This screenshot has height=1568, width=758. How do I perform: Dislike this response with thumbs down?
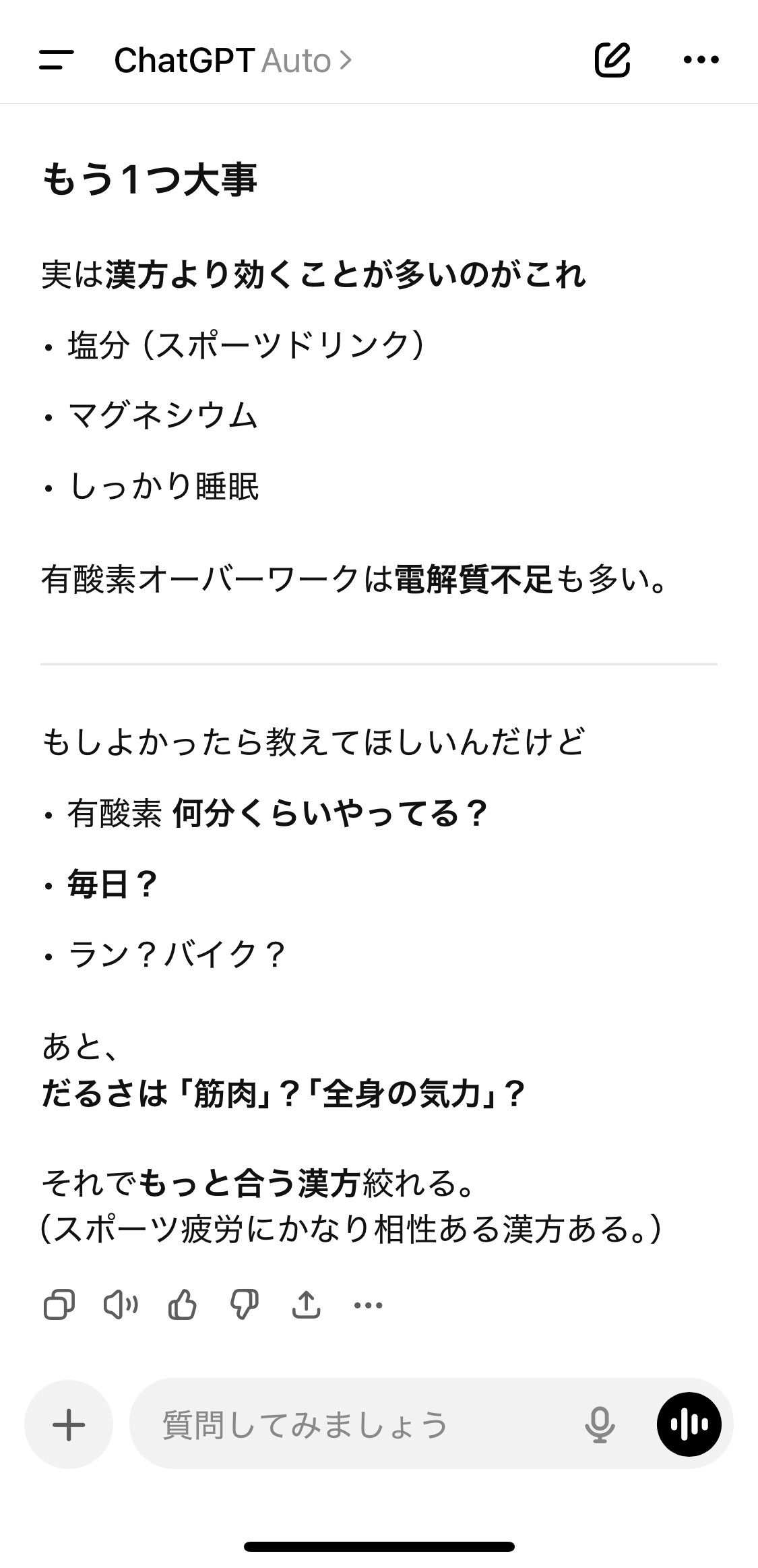pyautogui.click(x=244, y=1305)
